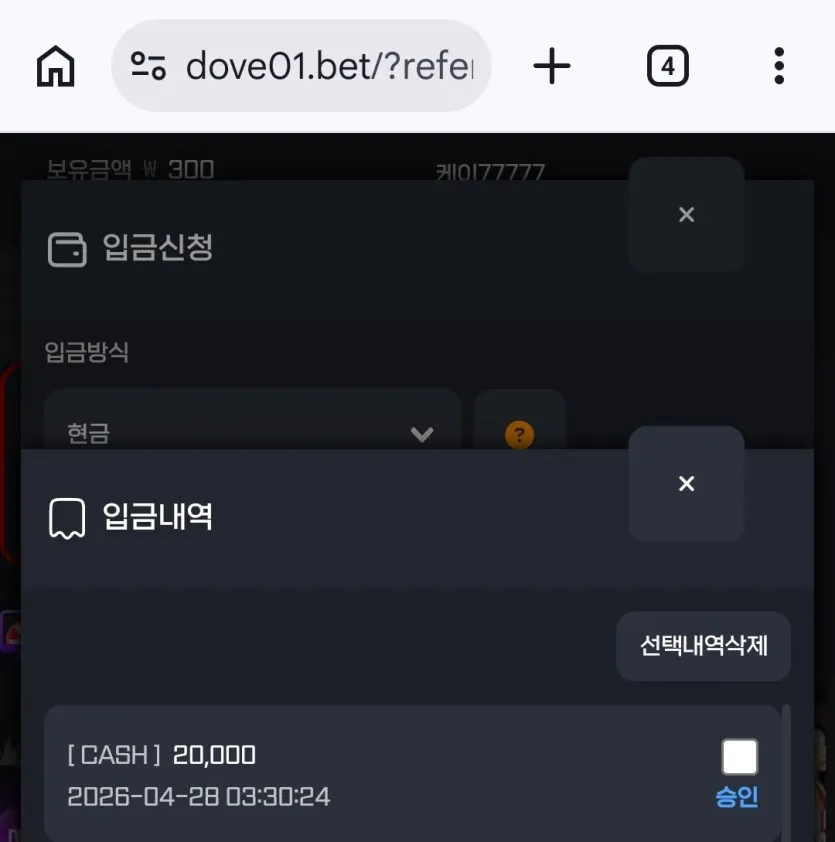
Task: Open the tab switcher showing 4 tabs
Action: tap(667, 66)
